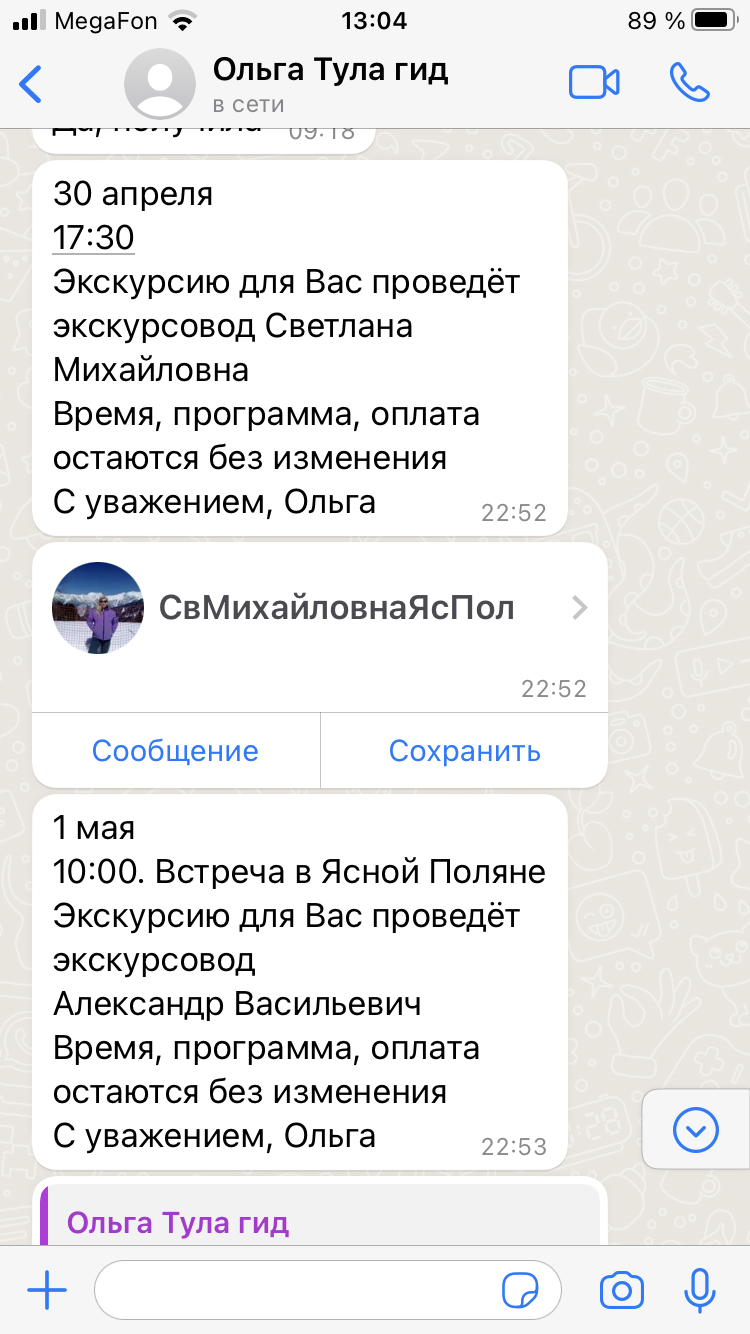
Task: Tap Сохранить to save the shared contact
Action: [x=464, y=750]
